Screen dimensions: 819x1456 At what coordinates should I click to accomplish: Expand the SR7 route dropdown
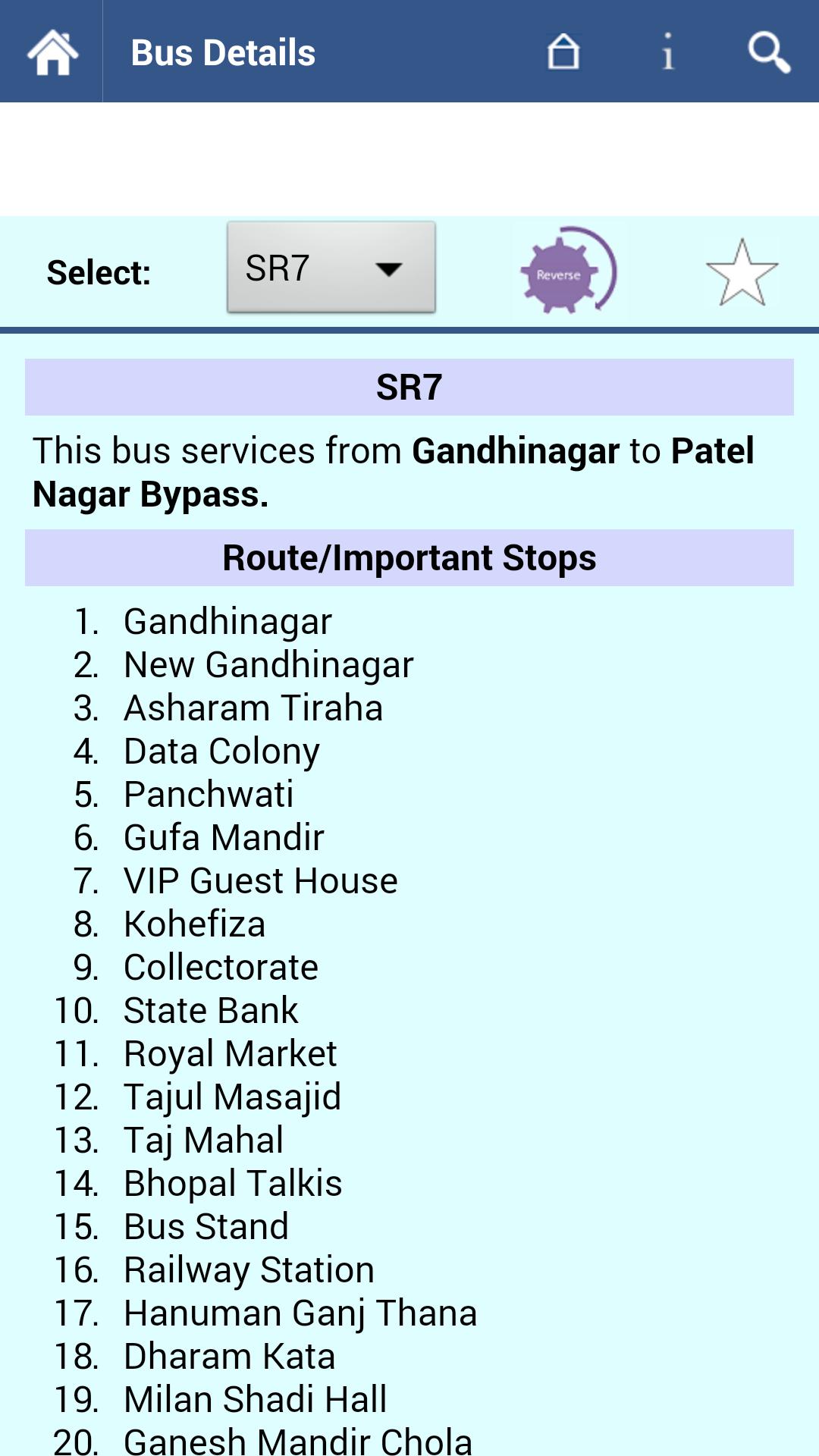331,268
